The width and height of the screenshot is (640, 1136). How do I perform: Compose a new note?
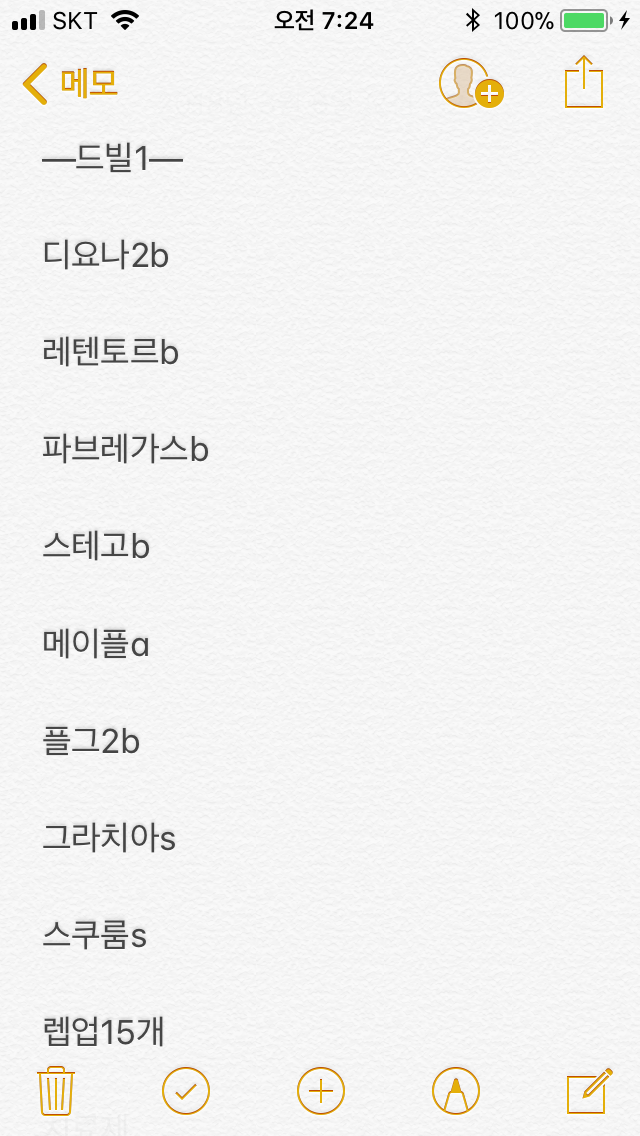(589, 1090)
